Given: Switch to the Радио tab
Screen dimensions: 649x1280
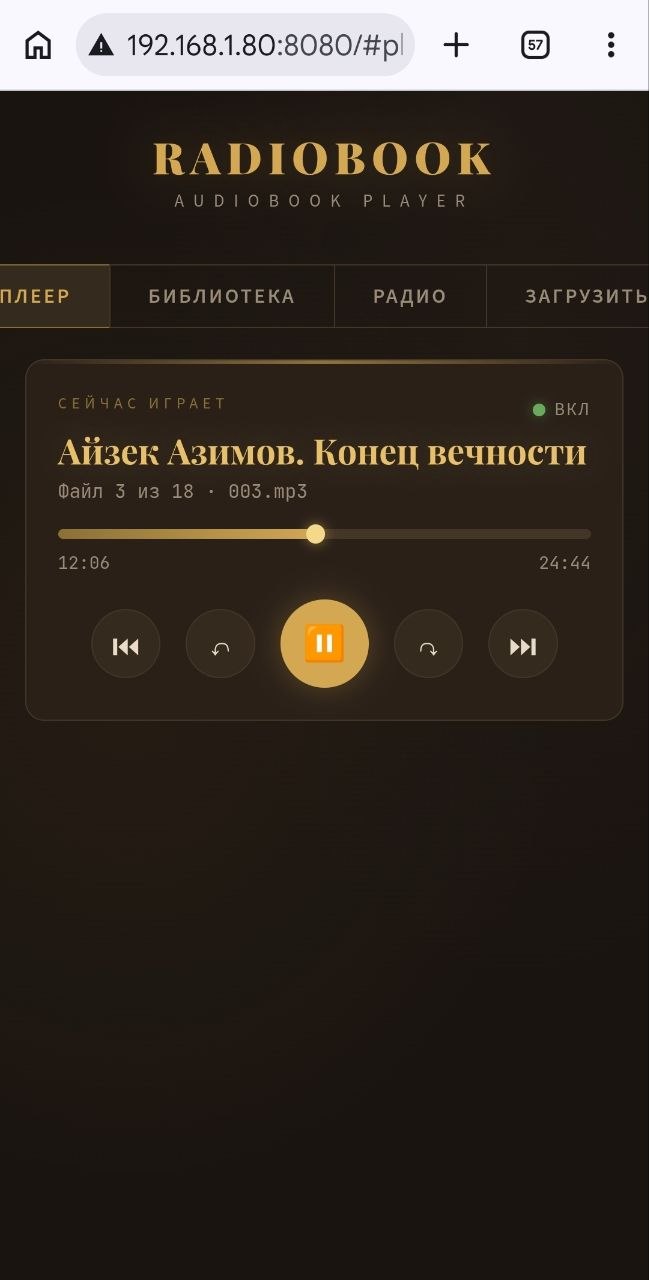Looking at the screenshot, I should click(410, 296).
